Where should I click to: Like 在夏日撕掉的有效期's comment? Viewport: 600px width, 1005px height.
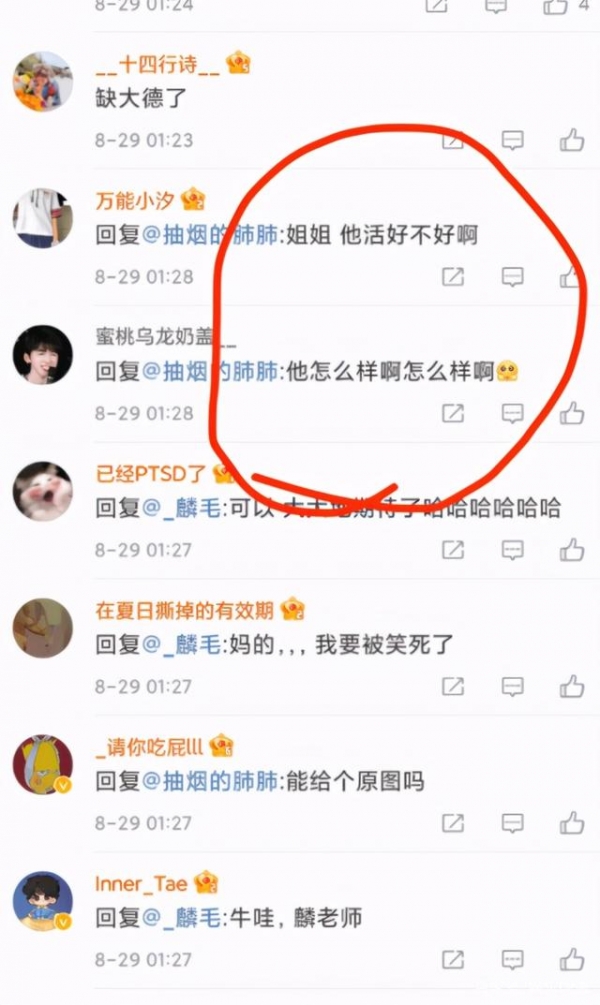pyautogui.click(x=572, y=687)
